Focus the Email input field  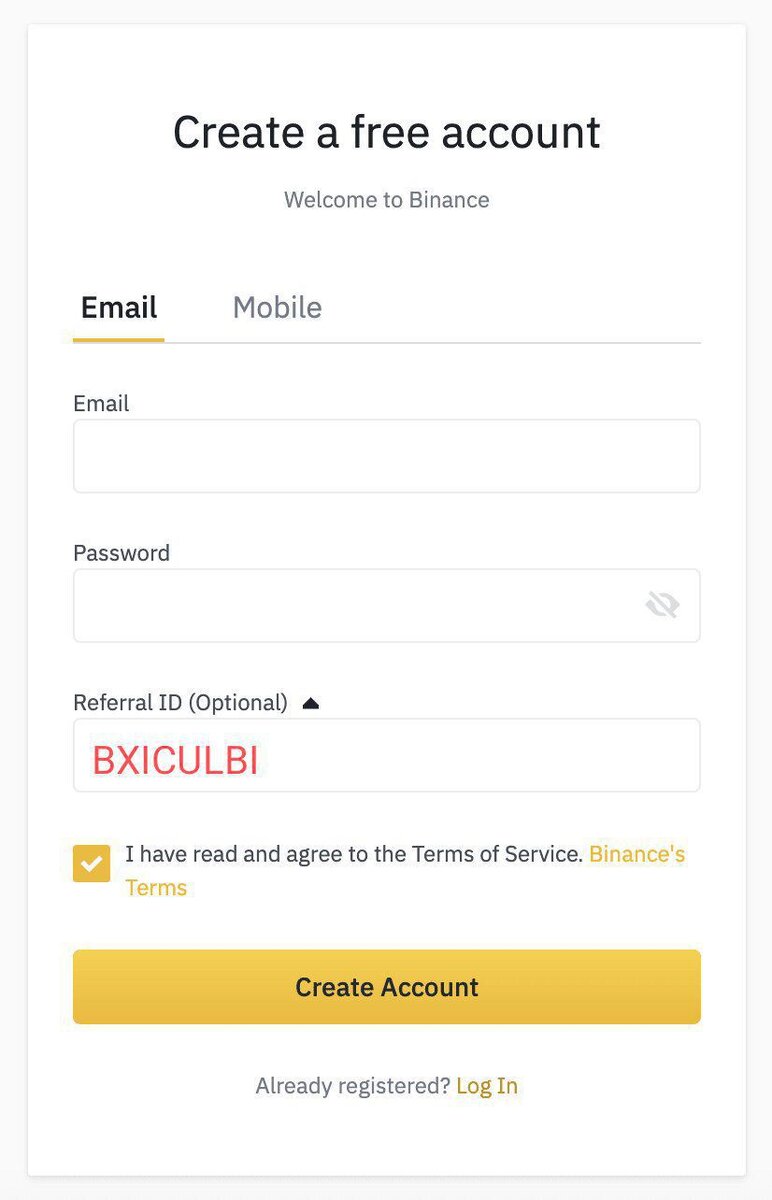(x=386, y=456)
